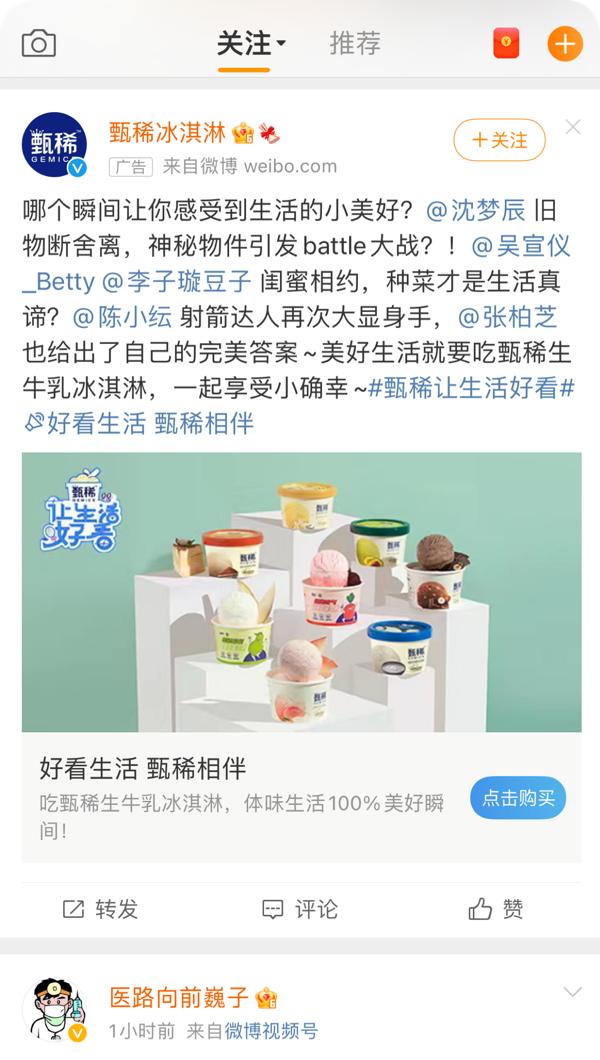Open the @陈小纭 mention link

point(122,317)
